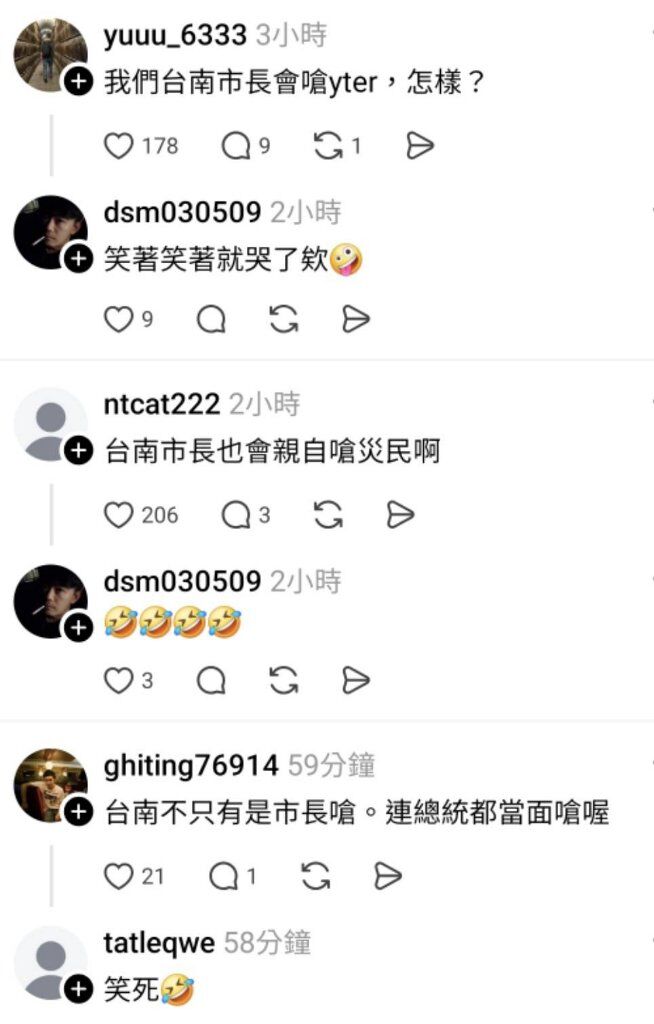Screen dimensions: 654x1024
Task: Like ghiting76914's comment
Action: pos(119,876)
